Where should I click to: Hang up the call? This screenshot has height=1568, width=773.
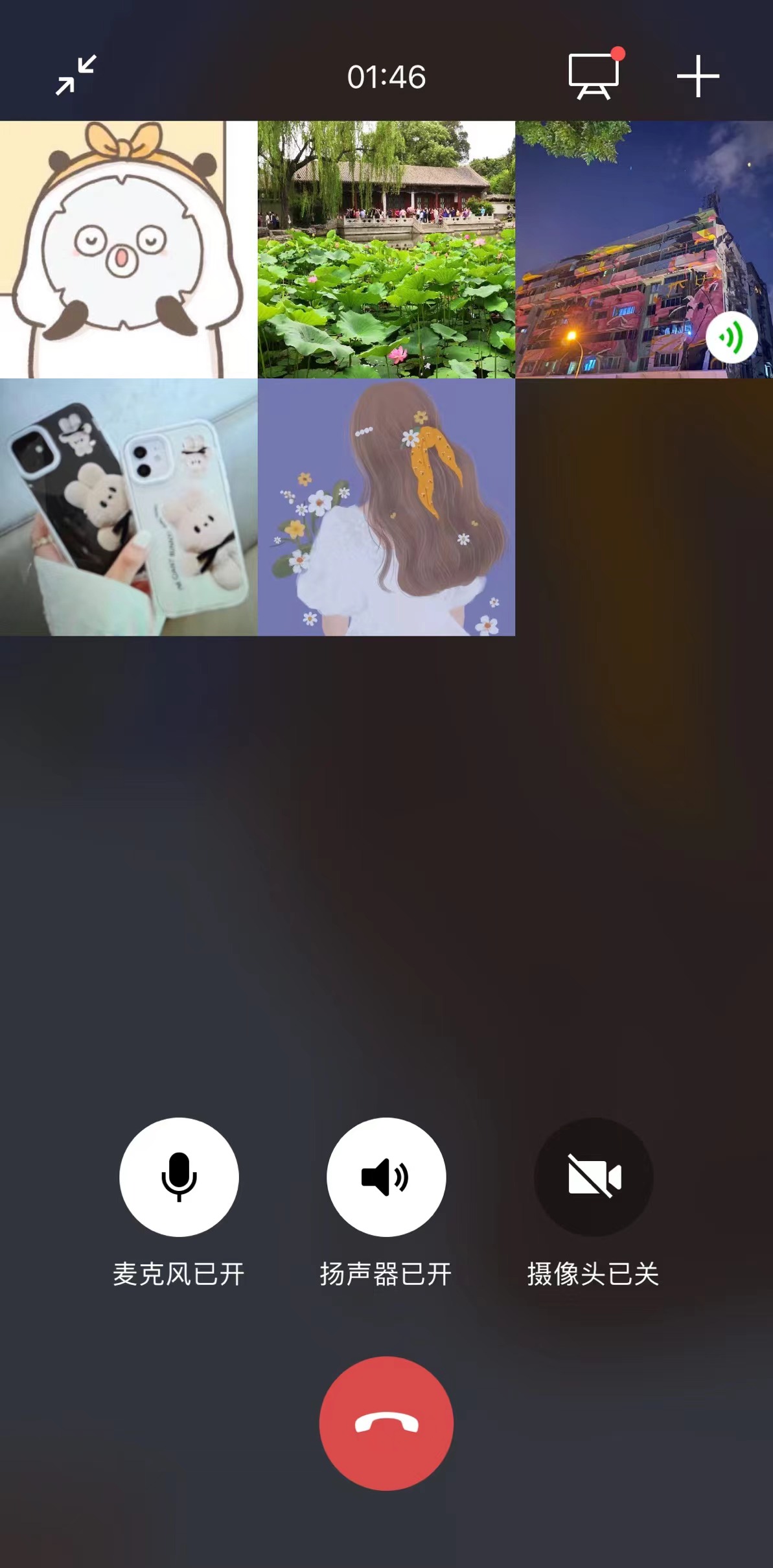click(x=386, y=1423)
